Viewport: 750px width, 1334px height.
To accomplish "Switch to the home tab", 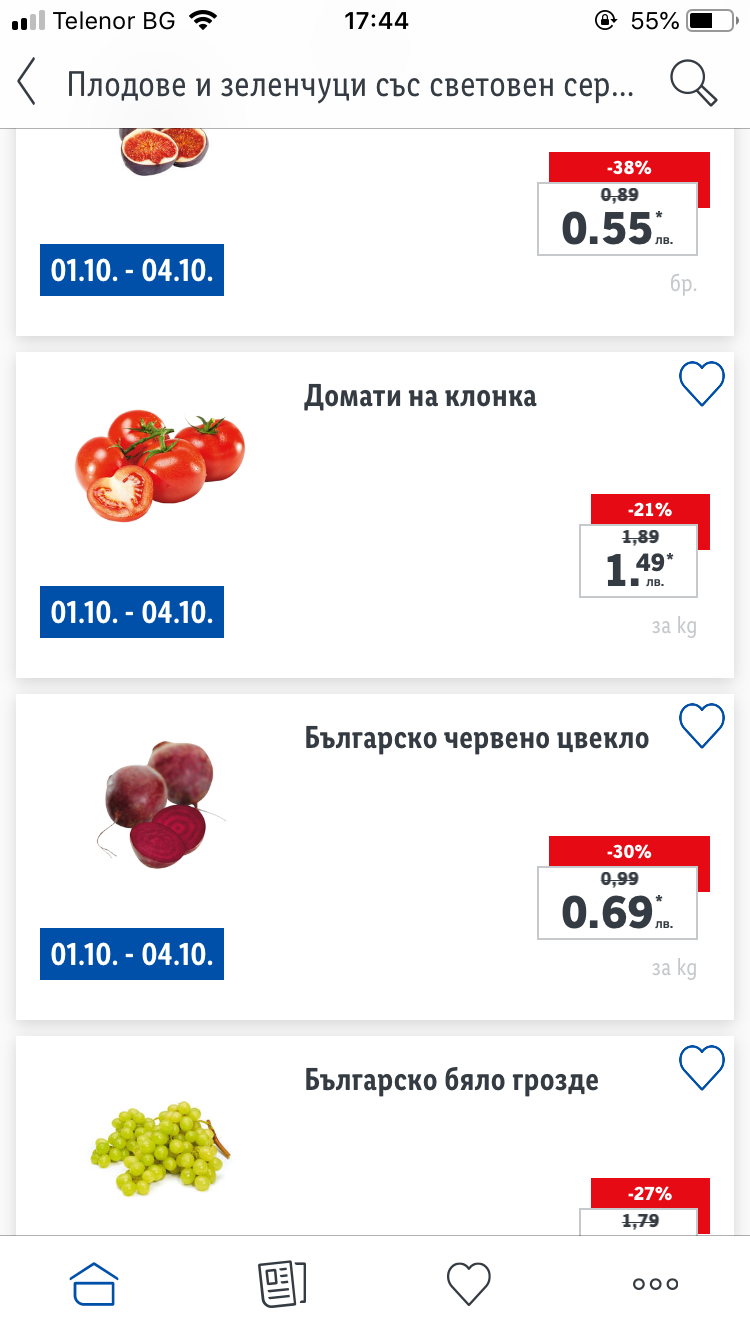I will pos(94,1283).
